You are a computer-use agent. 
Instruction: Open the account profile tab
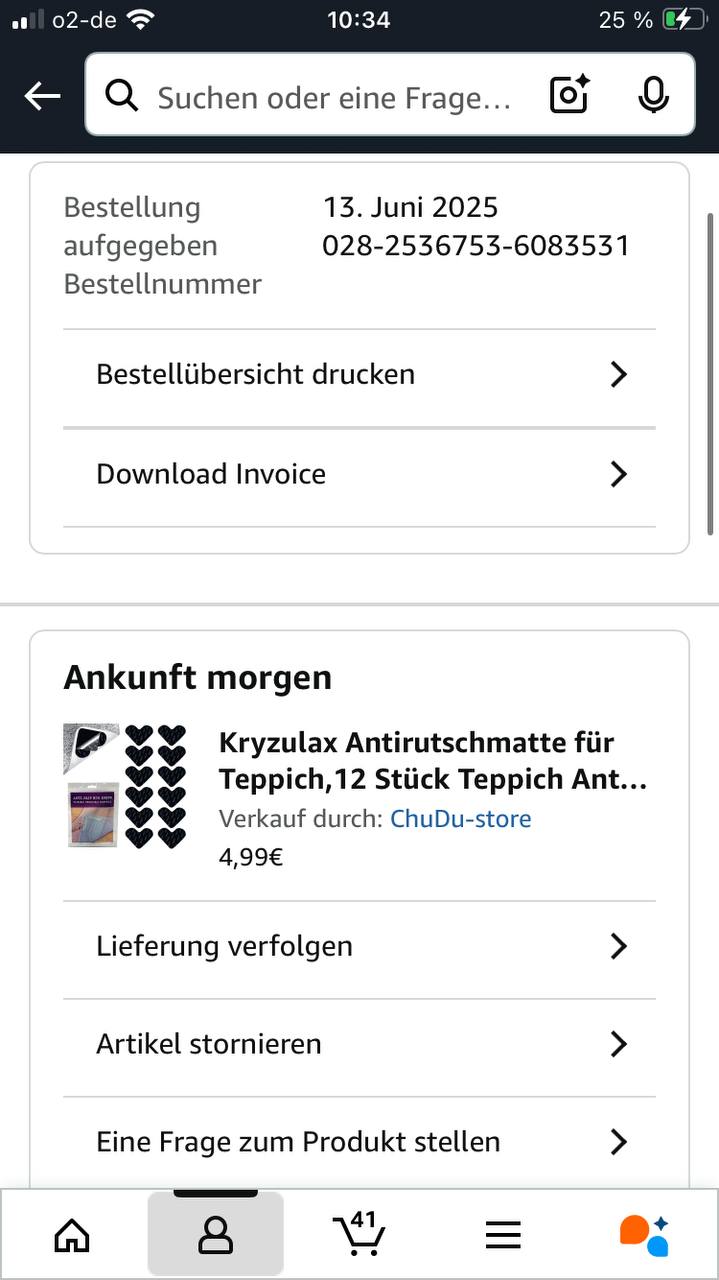[x=215, y=1236]
